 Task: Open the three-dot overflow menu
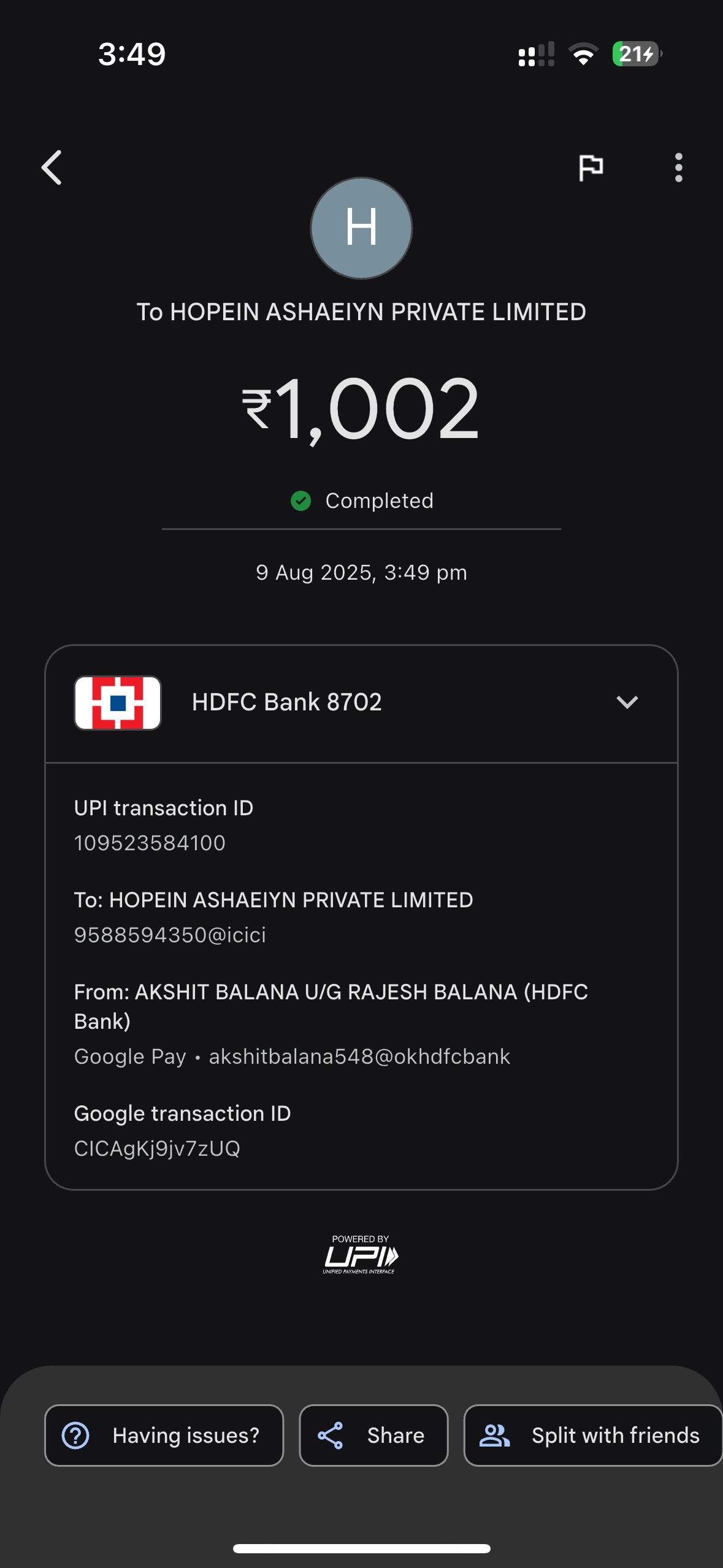click(678, 167)
